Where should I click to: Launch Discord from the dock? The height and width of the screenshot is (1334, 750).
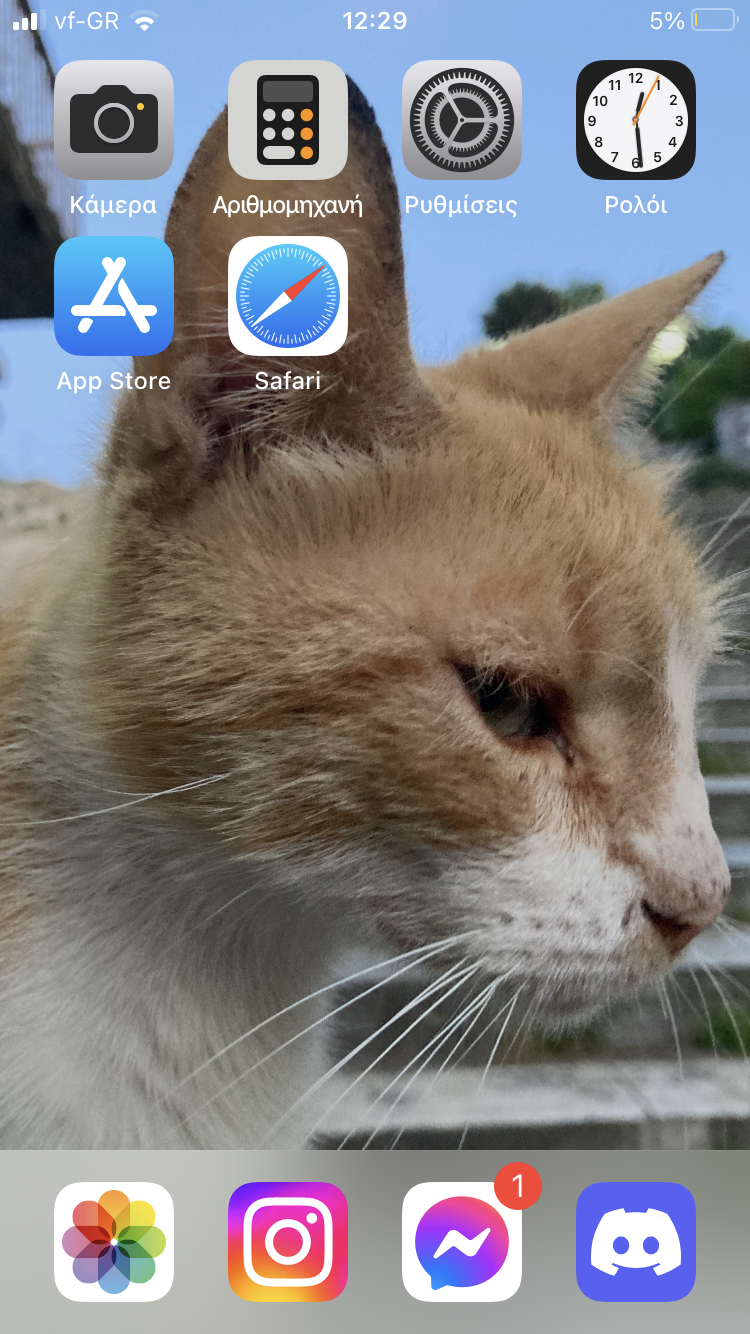(636, 1241)
